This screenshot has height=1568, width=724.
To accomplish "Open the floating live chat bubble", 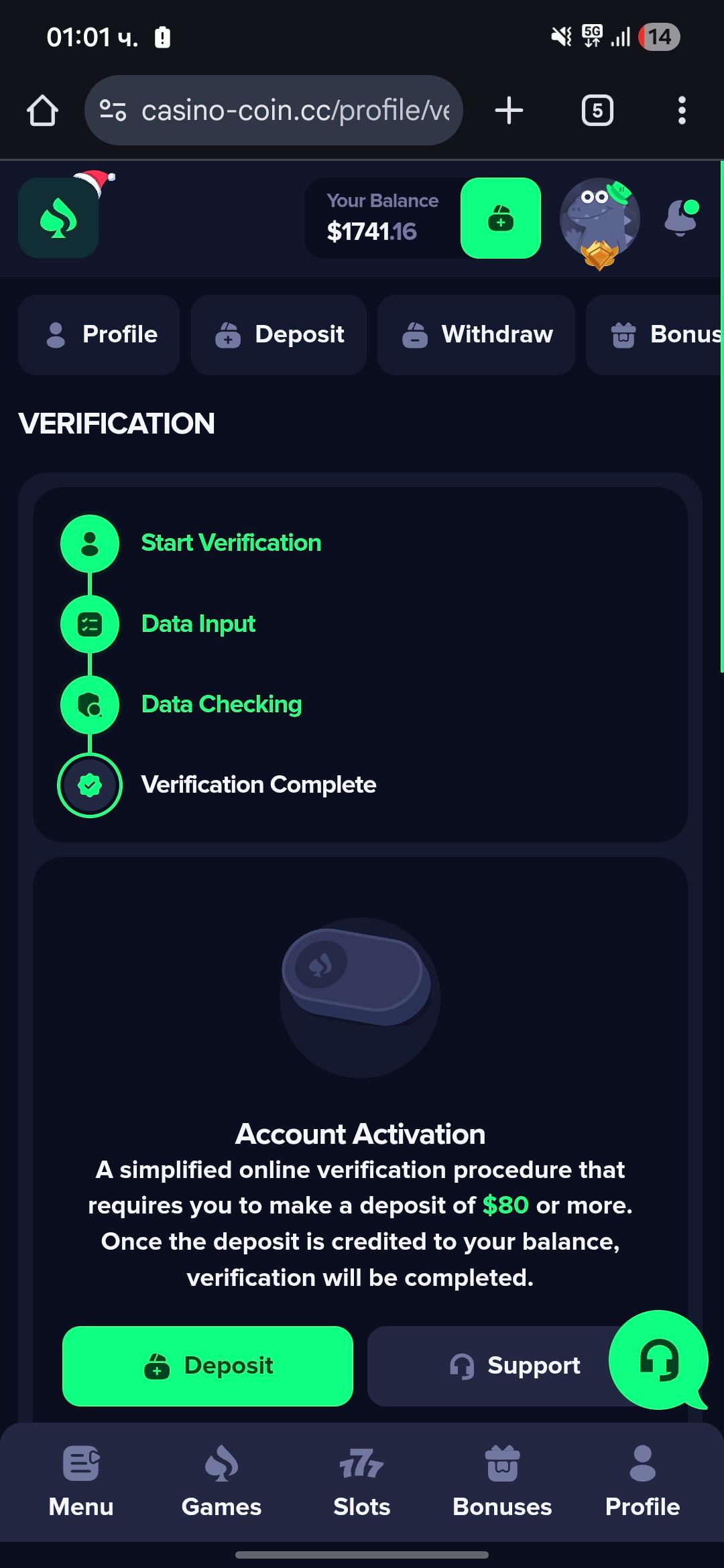I will 659,1360.
